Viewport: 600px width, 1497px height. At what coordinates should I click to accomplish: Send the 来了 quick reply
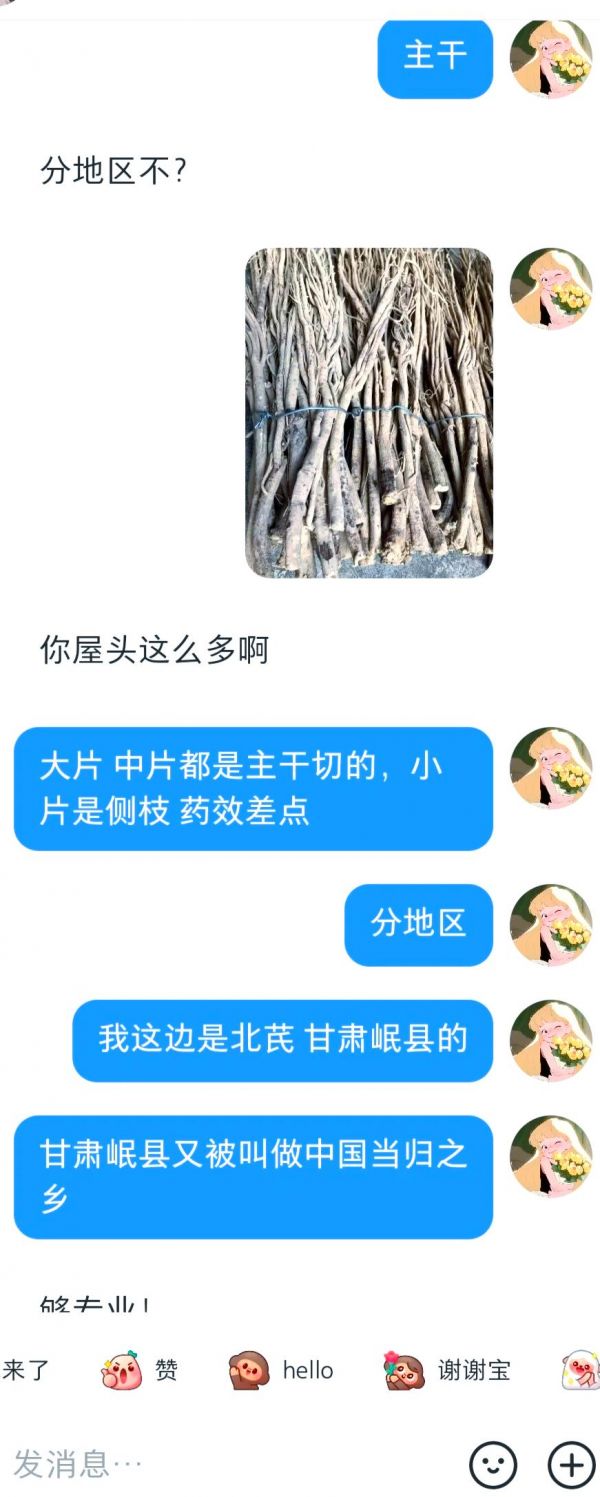pyautogui.click(x=26, y=1370)
